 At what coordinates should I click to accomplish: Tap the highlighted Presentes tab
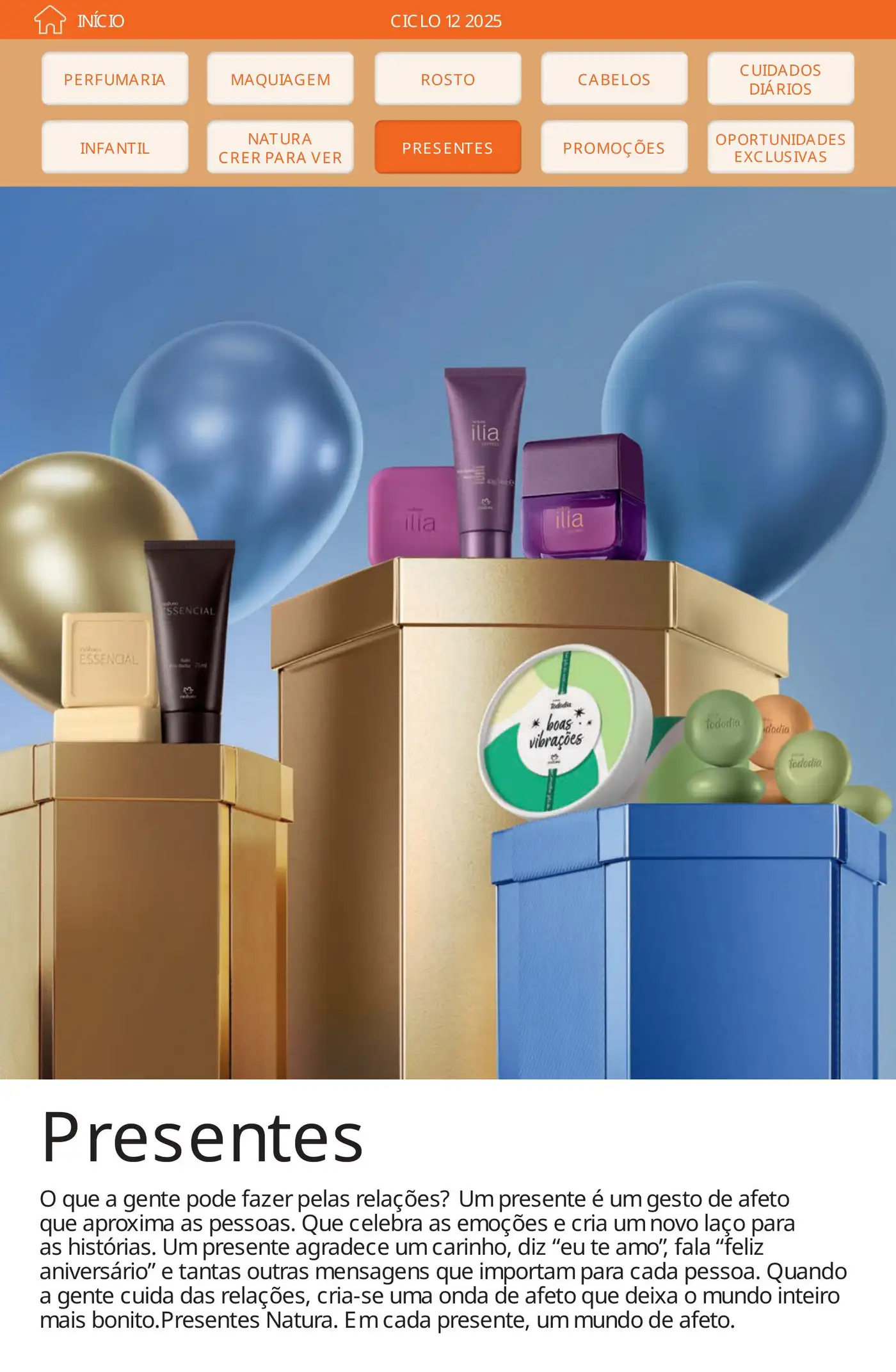(447, 148)
